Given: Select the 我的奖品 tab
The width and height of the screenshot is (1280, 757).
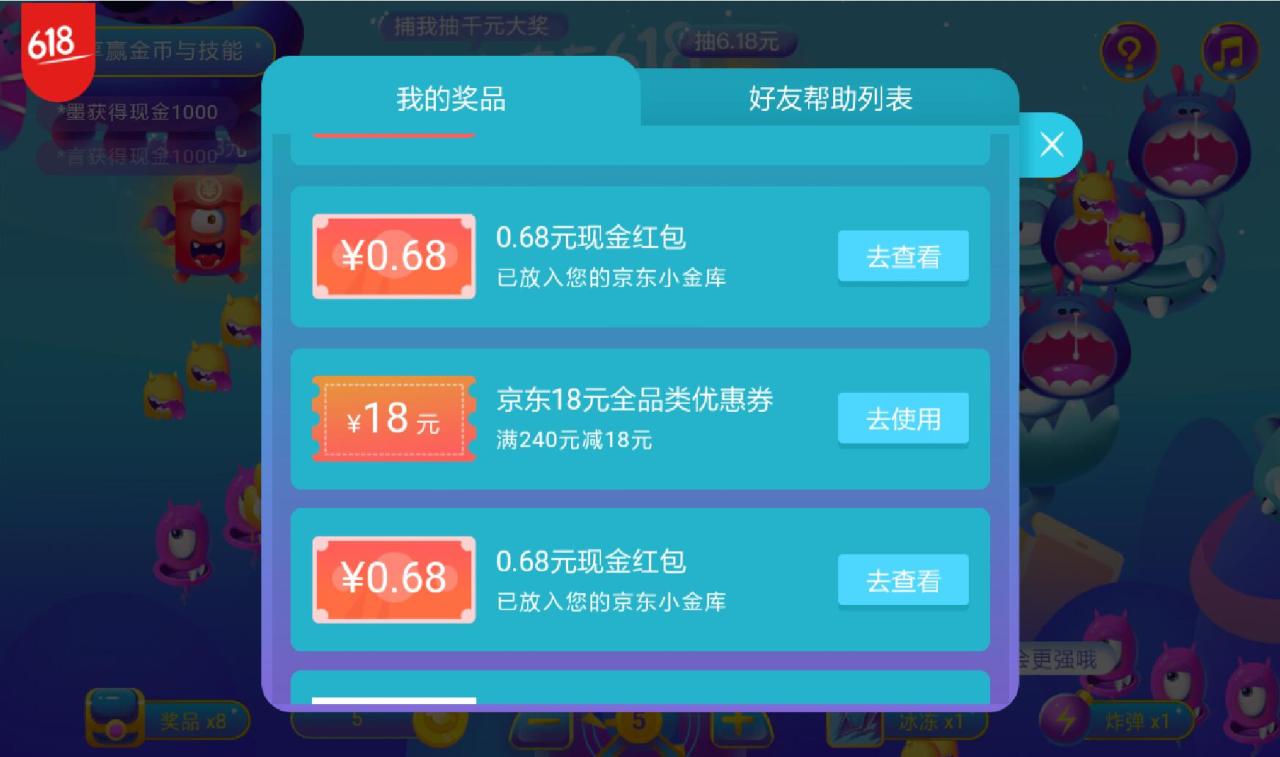Looking at the screenshot, I should click(451, 98).
